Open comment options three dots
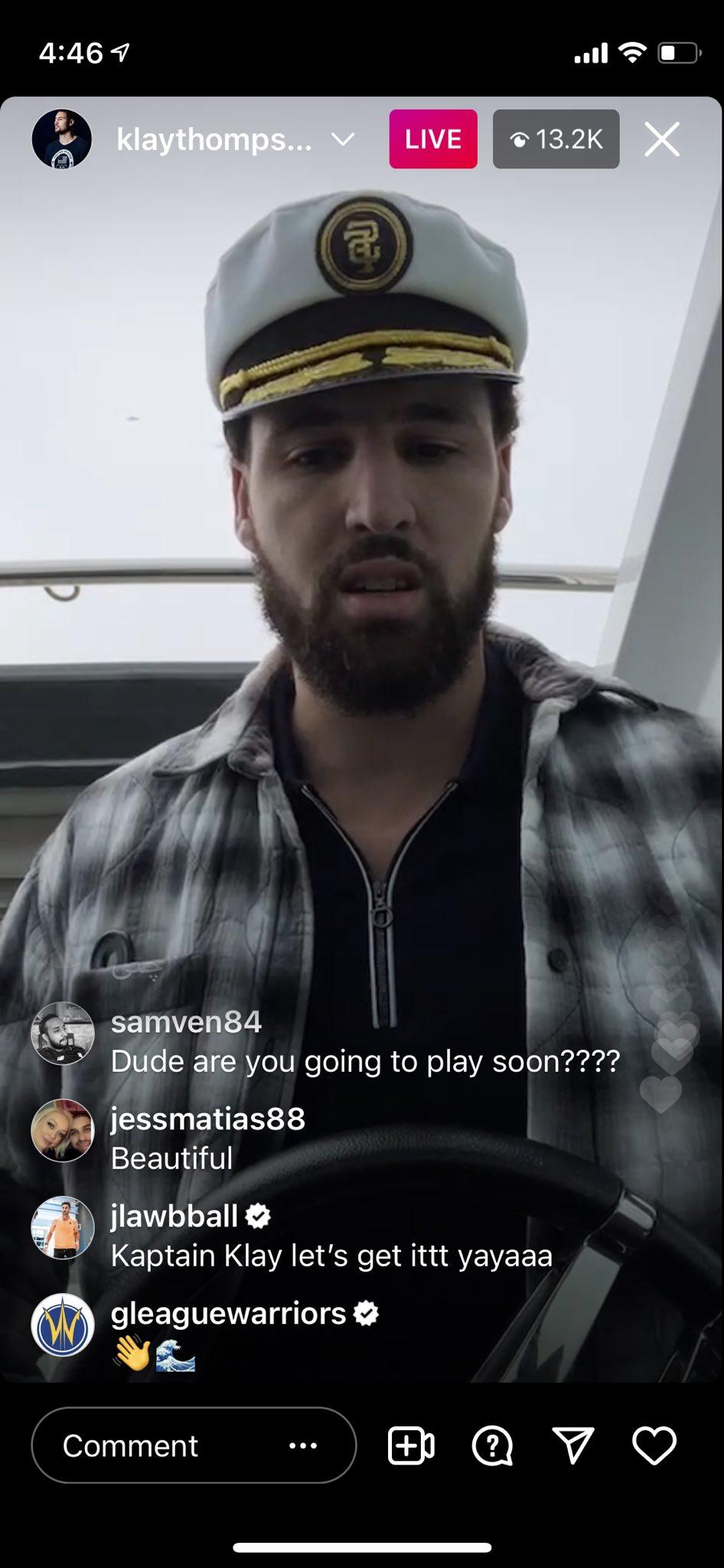The height and width of the screenshot is (1568, 724). [303, 1445]
